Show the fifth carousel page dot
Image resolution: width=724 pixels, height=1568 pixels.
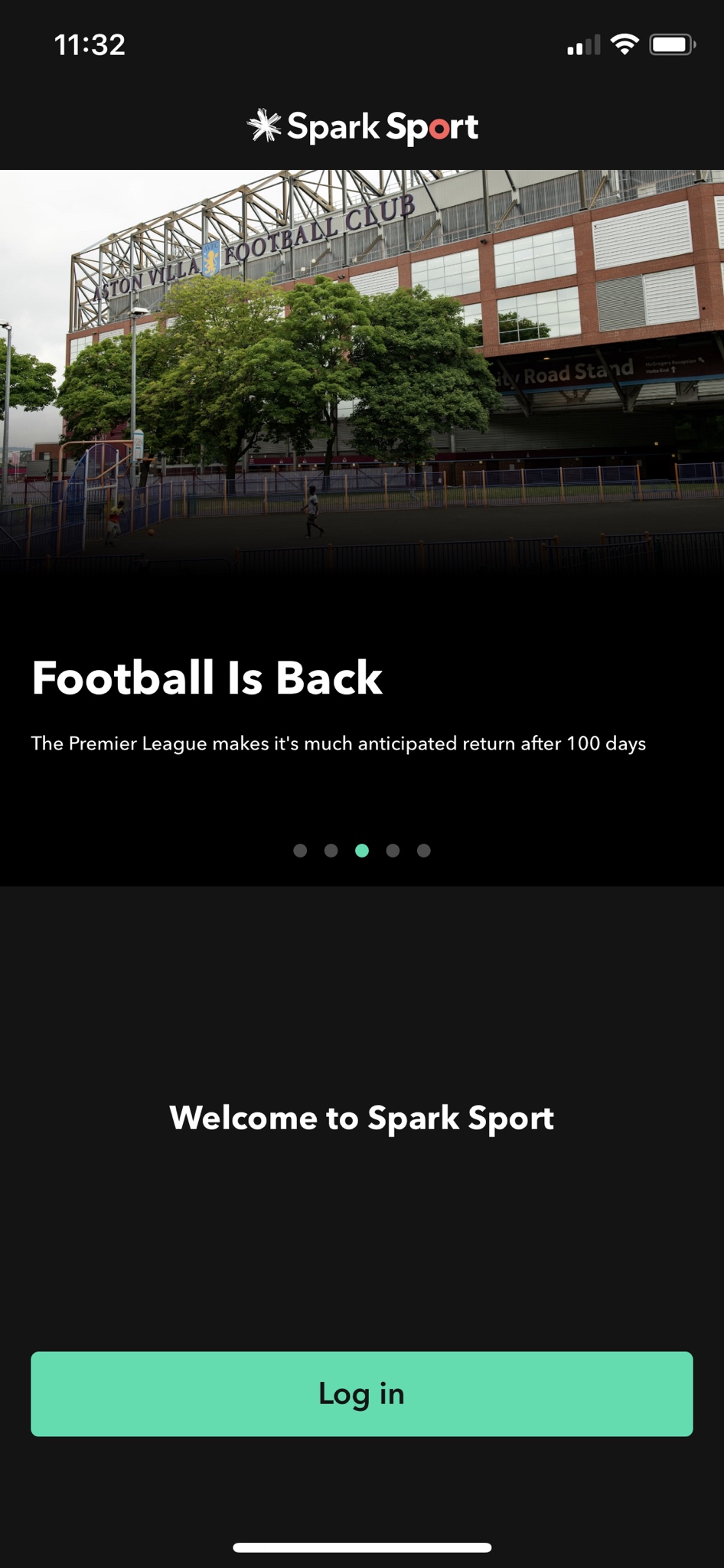(424, 851)
